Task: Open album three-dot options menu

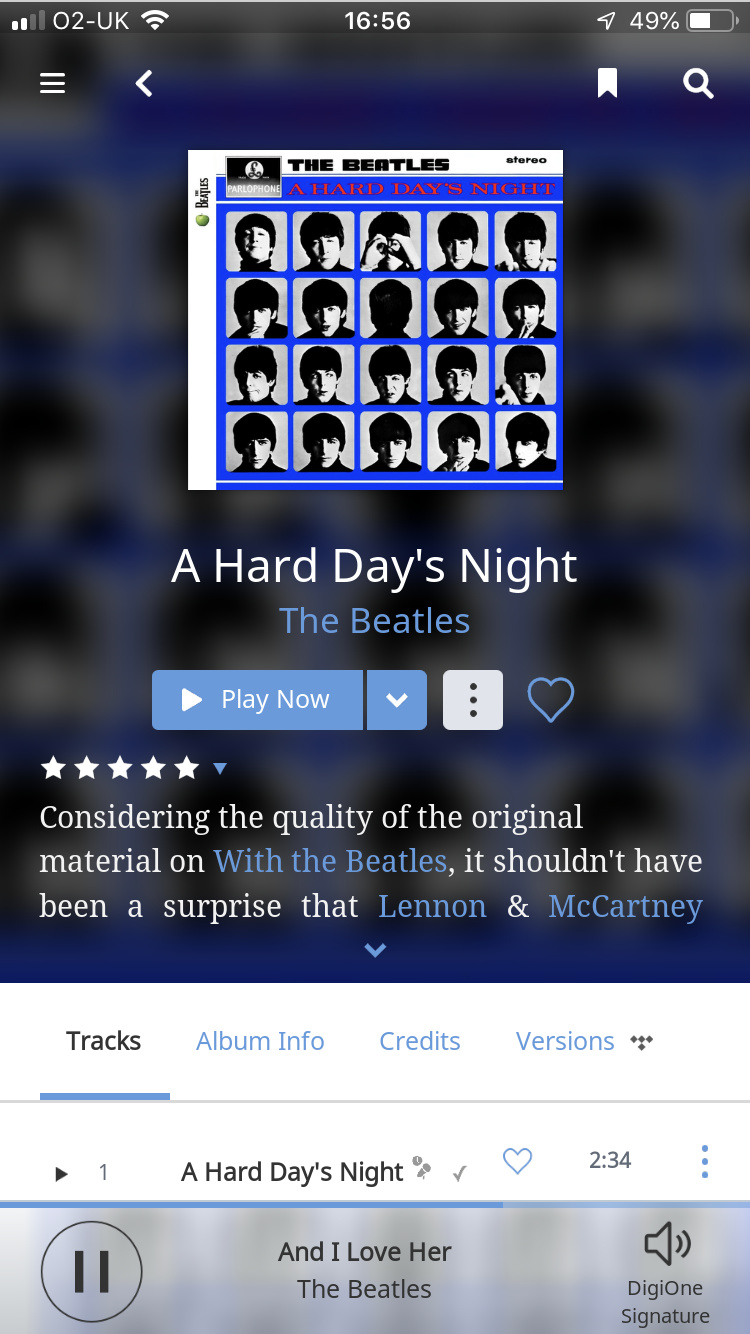Action: [473, 700]
